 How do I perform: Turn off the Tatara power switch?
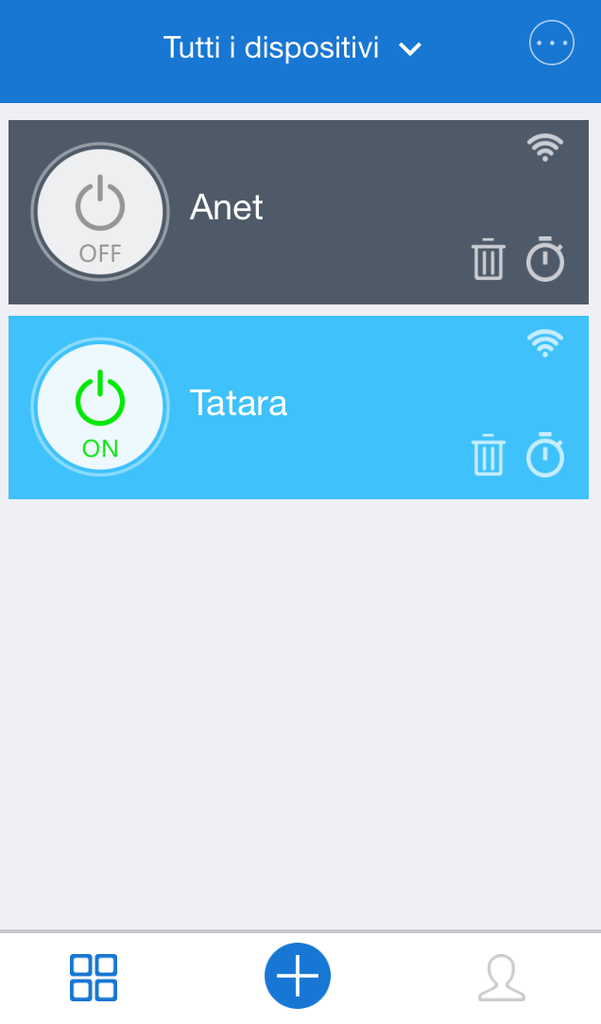100,408
